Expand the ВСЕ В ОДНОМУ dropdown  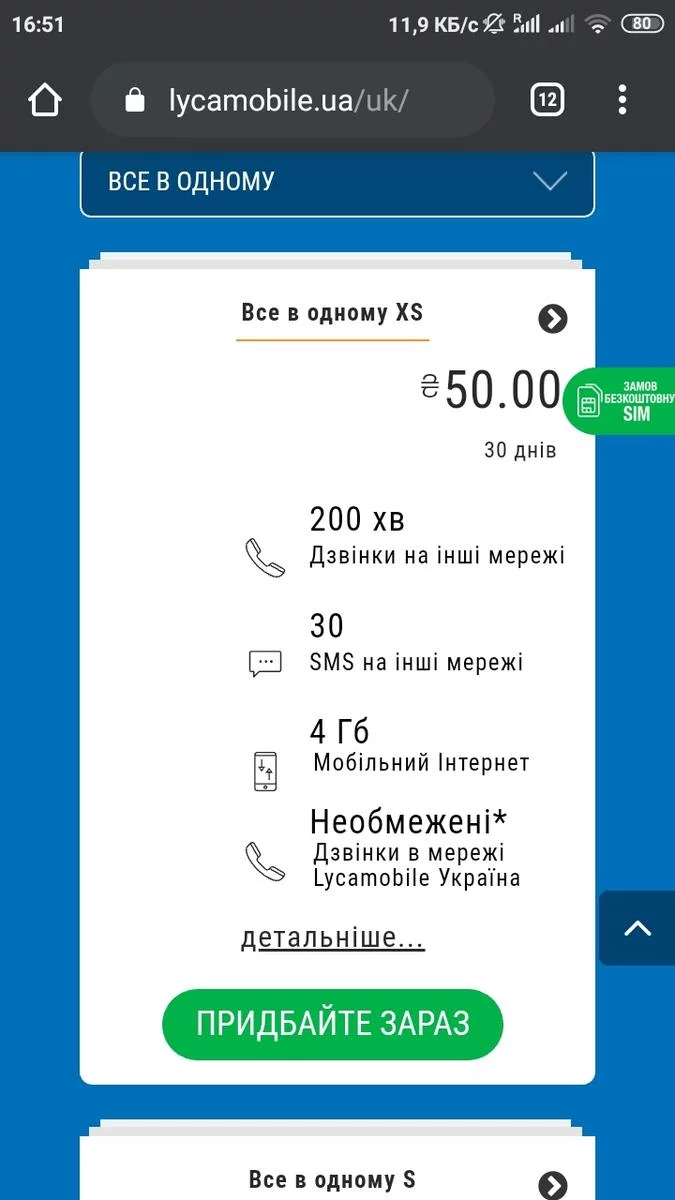click(x=337, y=182)
